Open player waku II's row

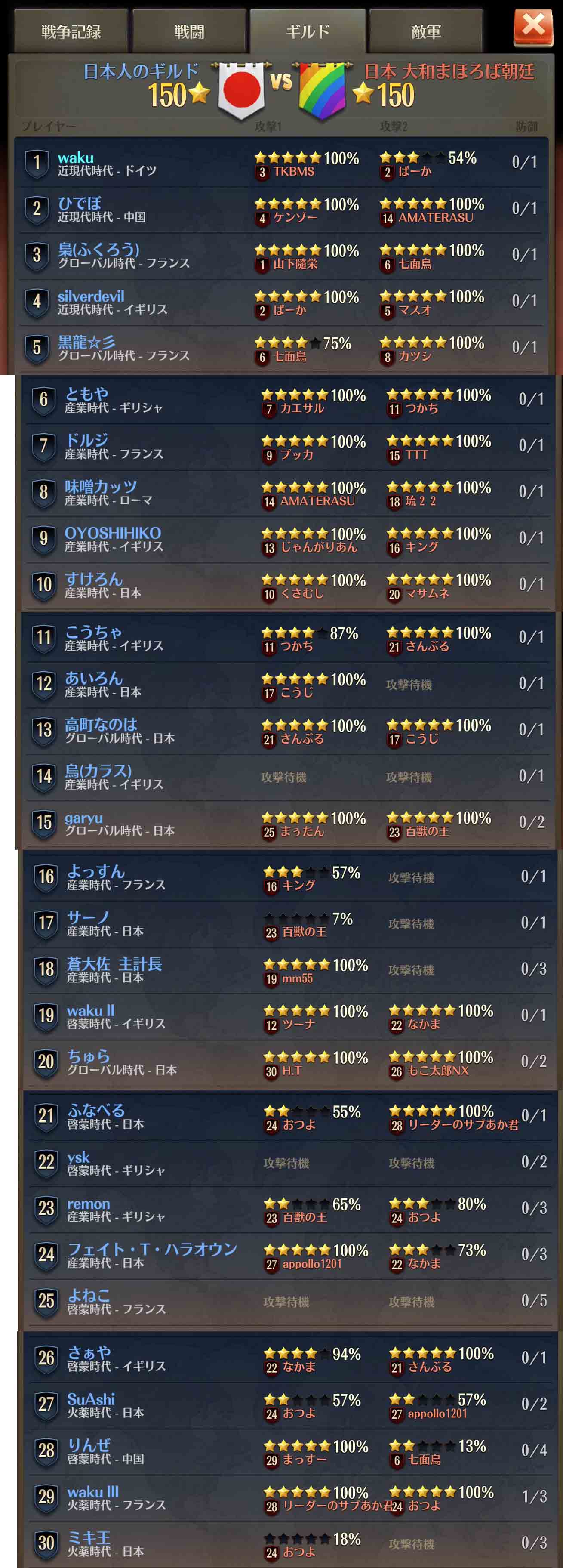tap(91, 1010)
